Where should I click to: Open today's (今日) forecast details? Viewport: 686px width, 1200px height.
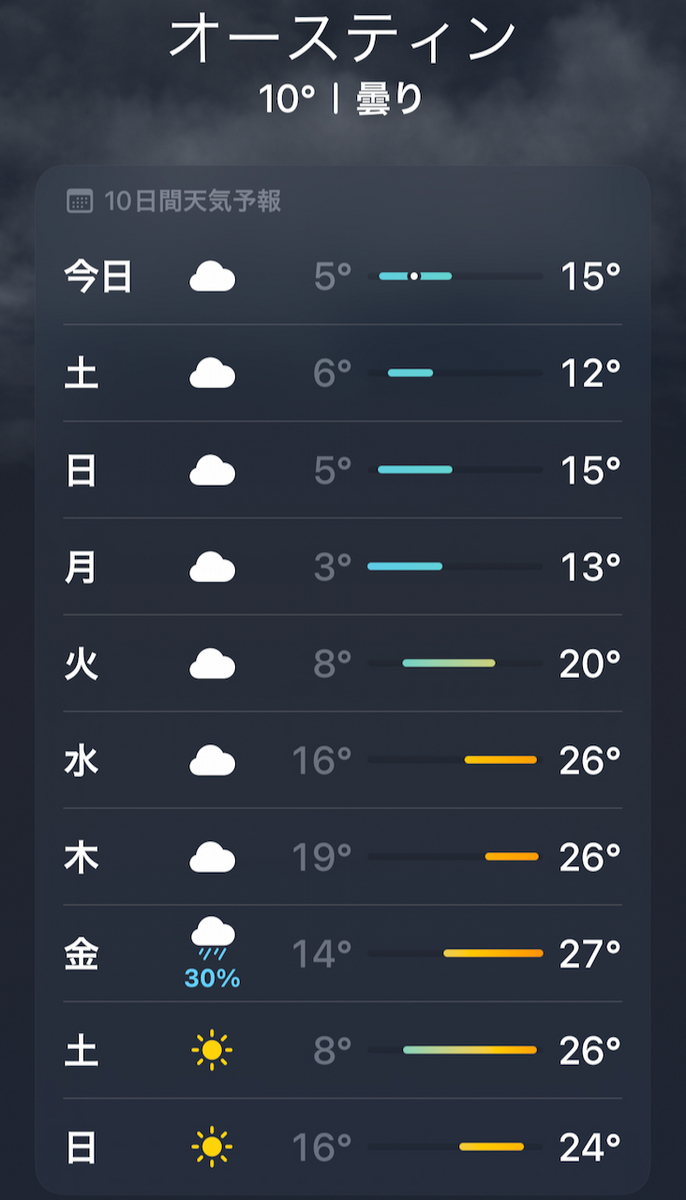click(x=343, y=276)
